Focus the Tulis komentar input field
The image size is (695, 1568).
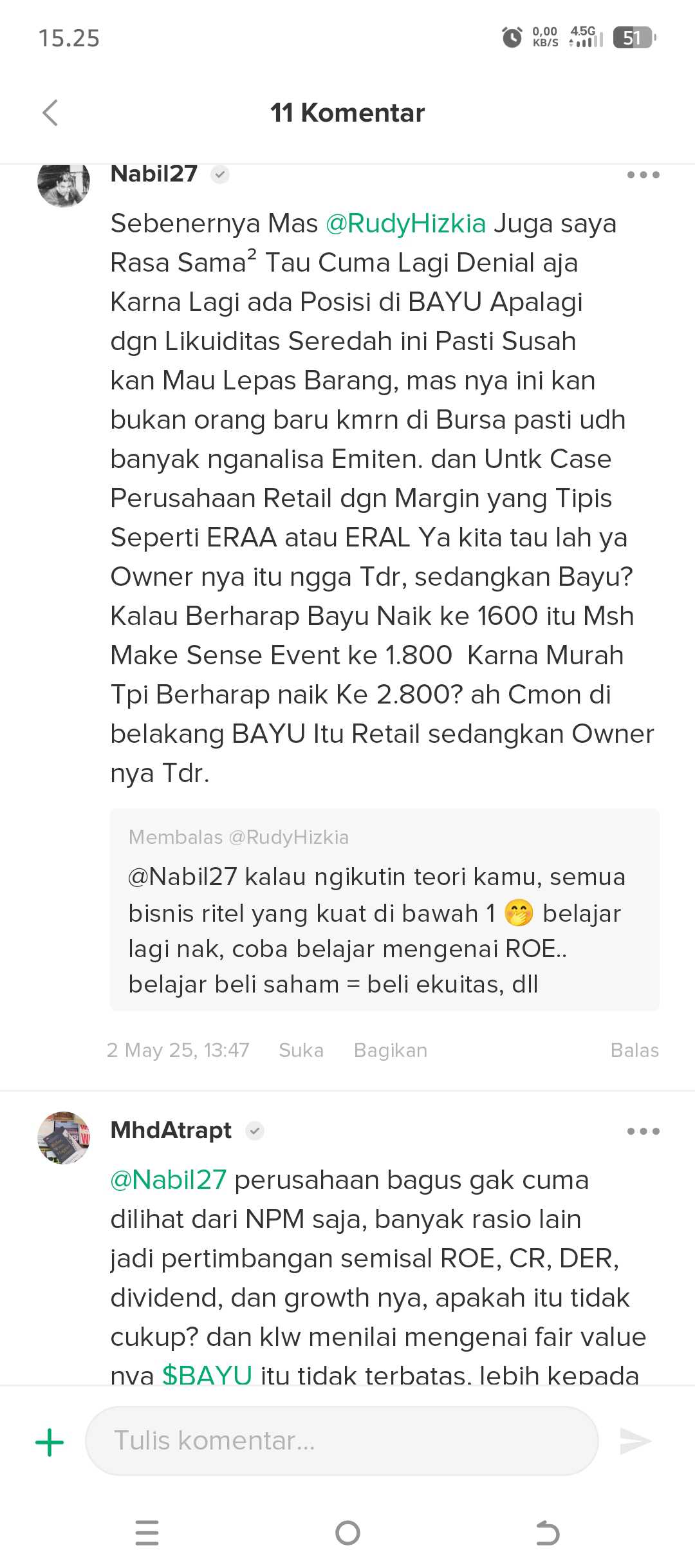(341, 1441)
